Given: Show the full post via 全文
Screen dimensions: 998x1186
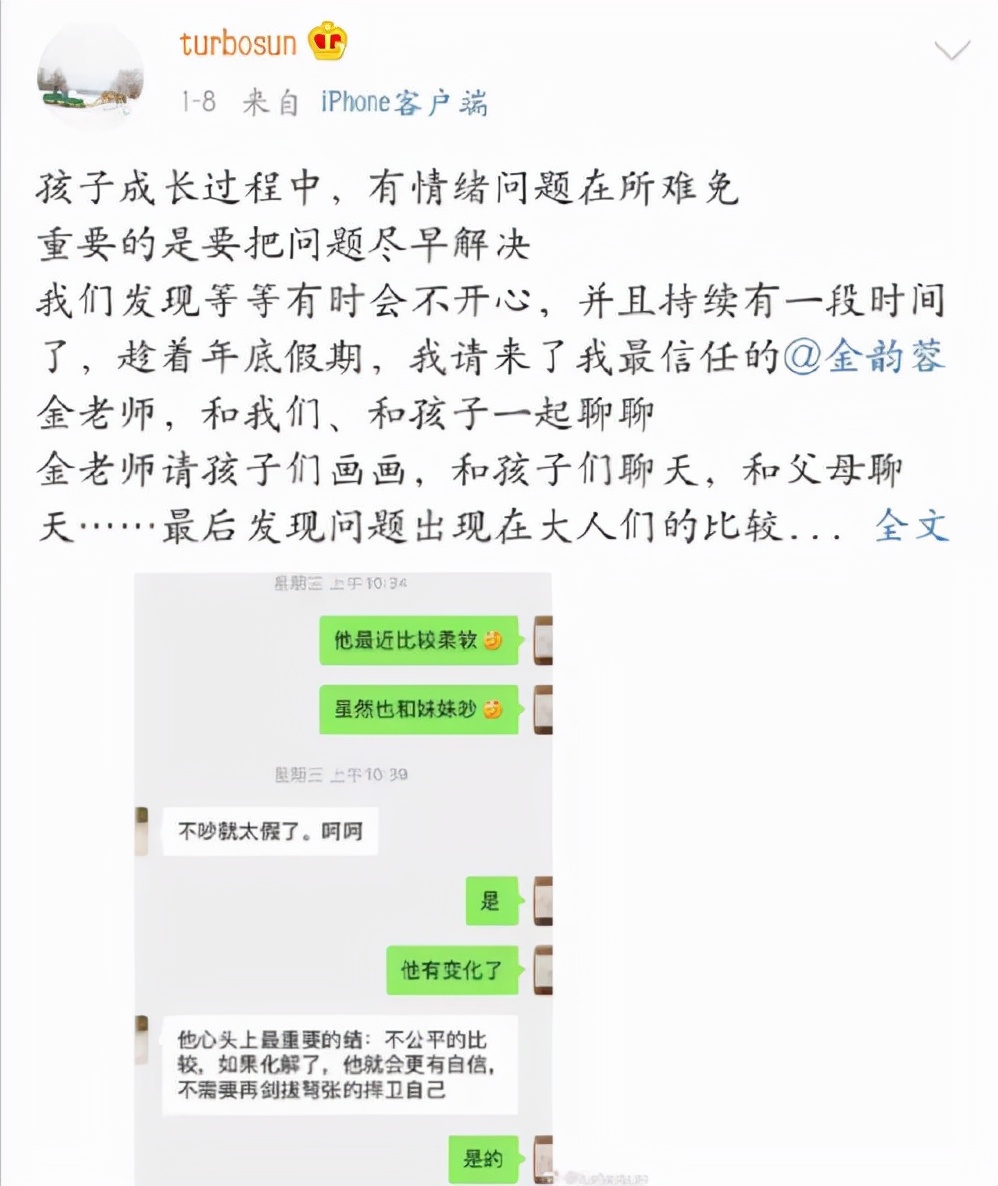Looking at the screenshot, I should (x=911, y=525).
